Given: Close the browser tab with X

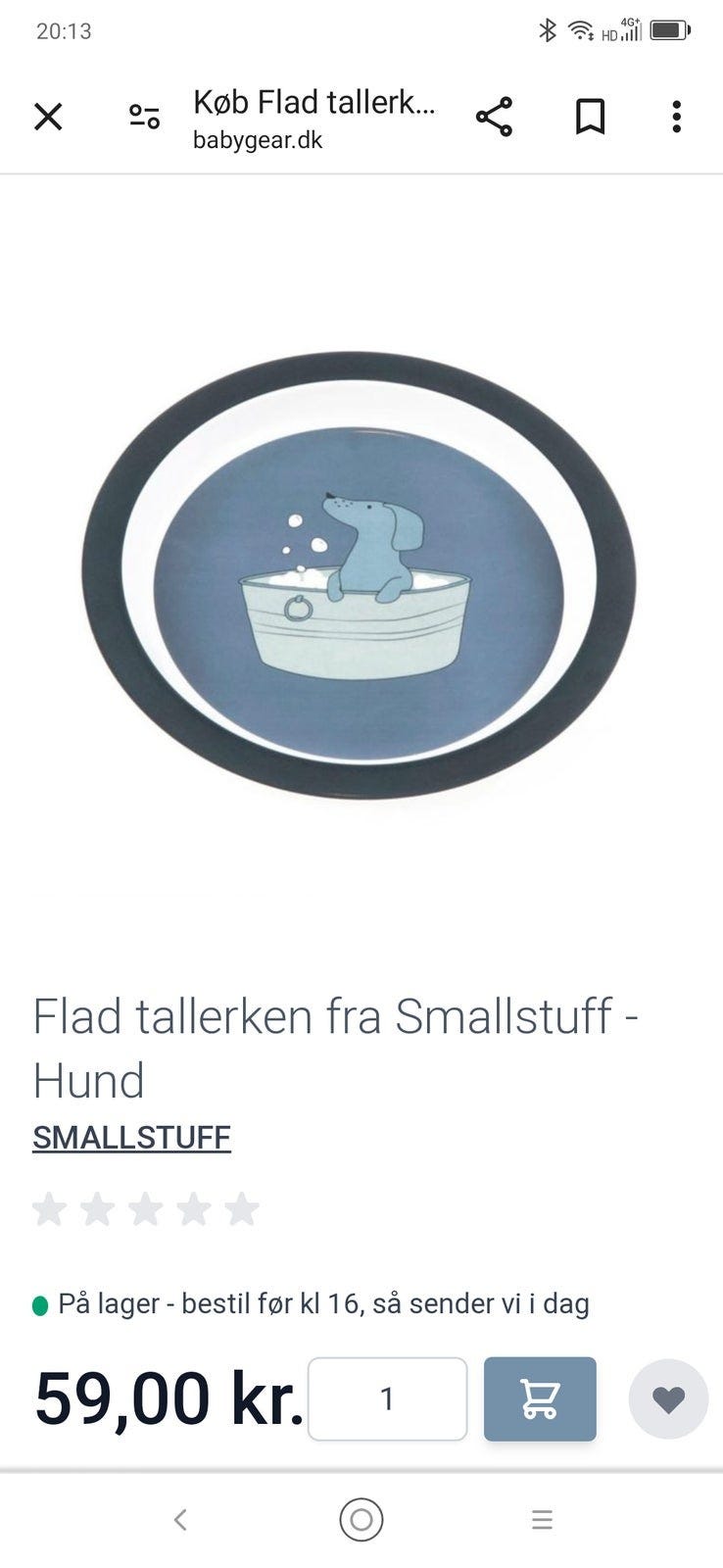Looking at the screenshot, I should pyautogui.click(x=48, y=117).
